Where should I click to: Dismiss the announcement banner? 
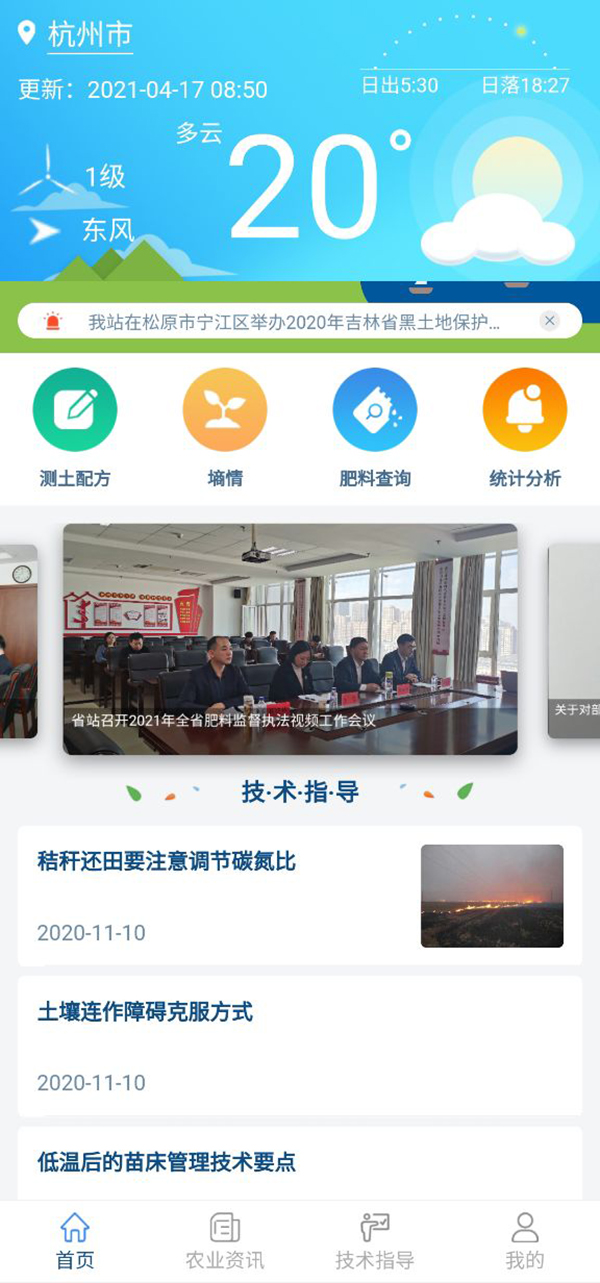pyautogui.click(x=549, y=321)
